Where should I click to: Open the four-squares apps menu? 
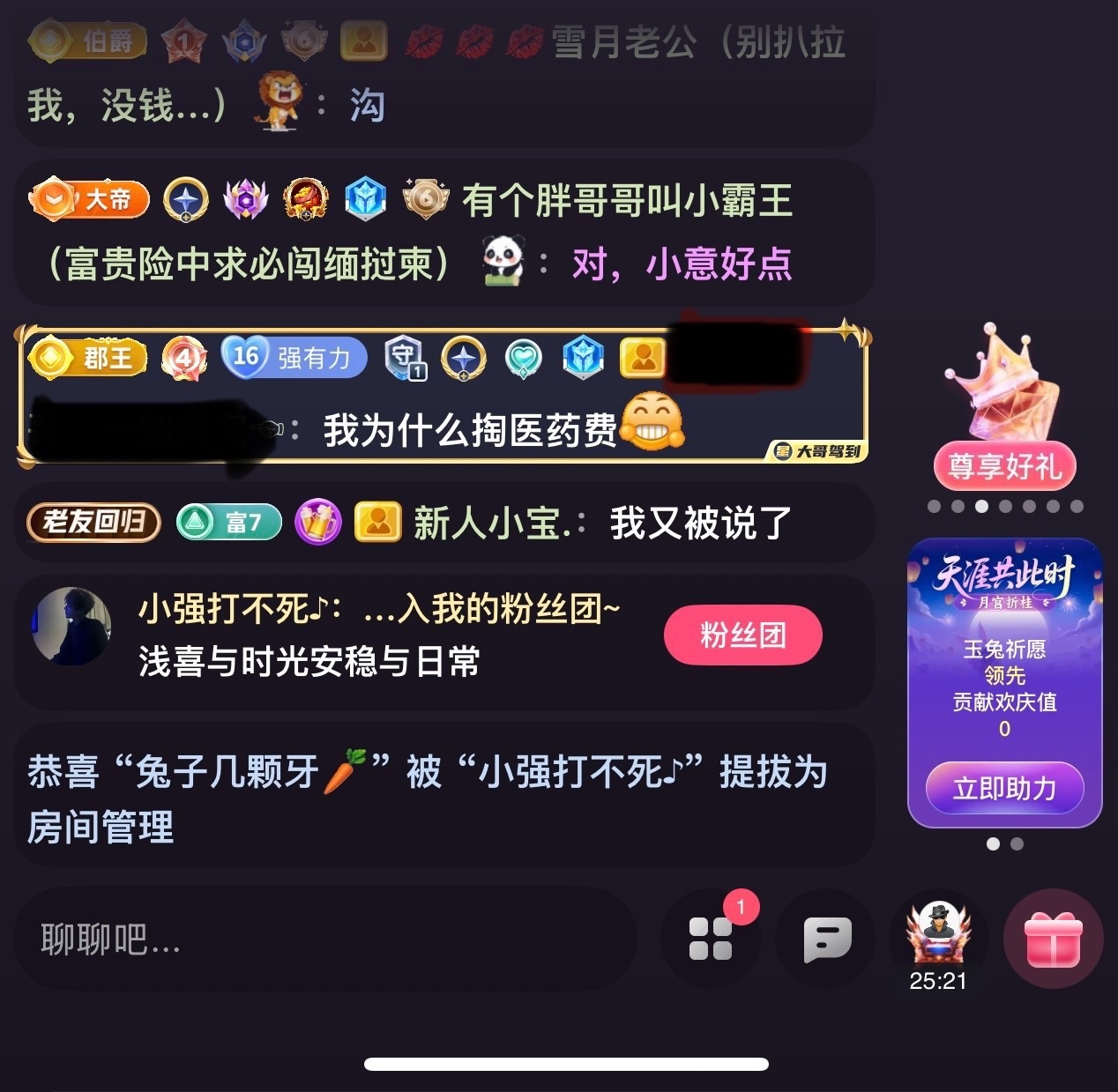coord(711,939)
